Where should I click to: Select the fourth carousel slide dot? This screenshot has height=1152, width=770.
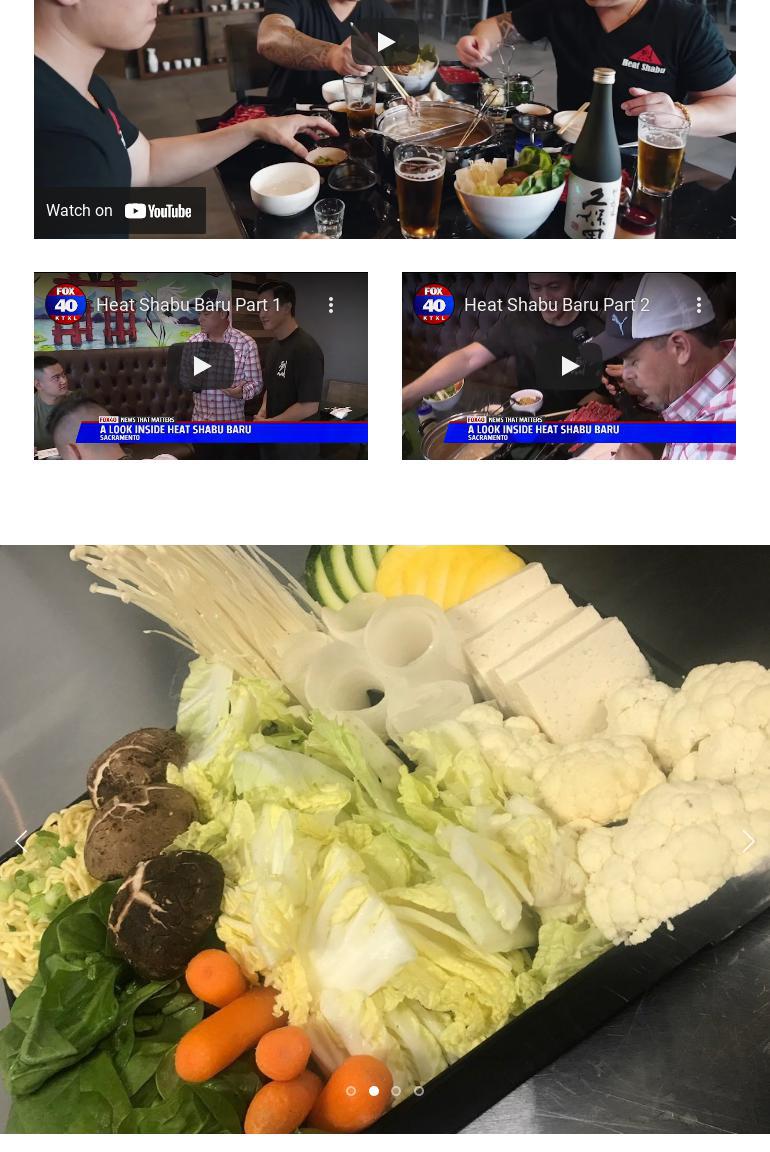pos(419,1091)
